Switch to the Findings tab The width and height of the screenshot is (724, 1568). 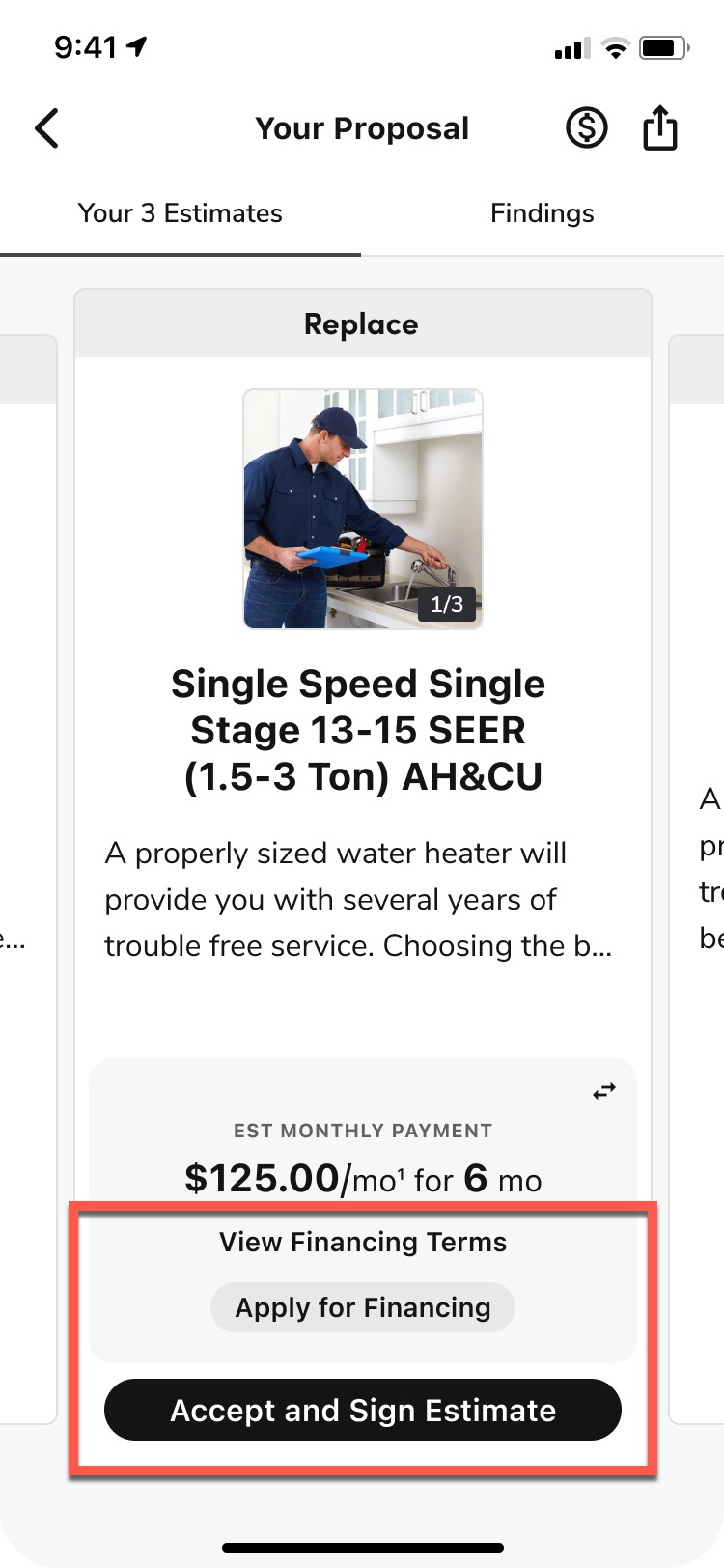click(542, 212)
